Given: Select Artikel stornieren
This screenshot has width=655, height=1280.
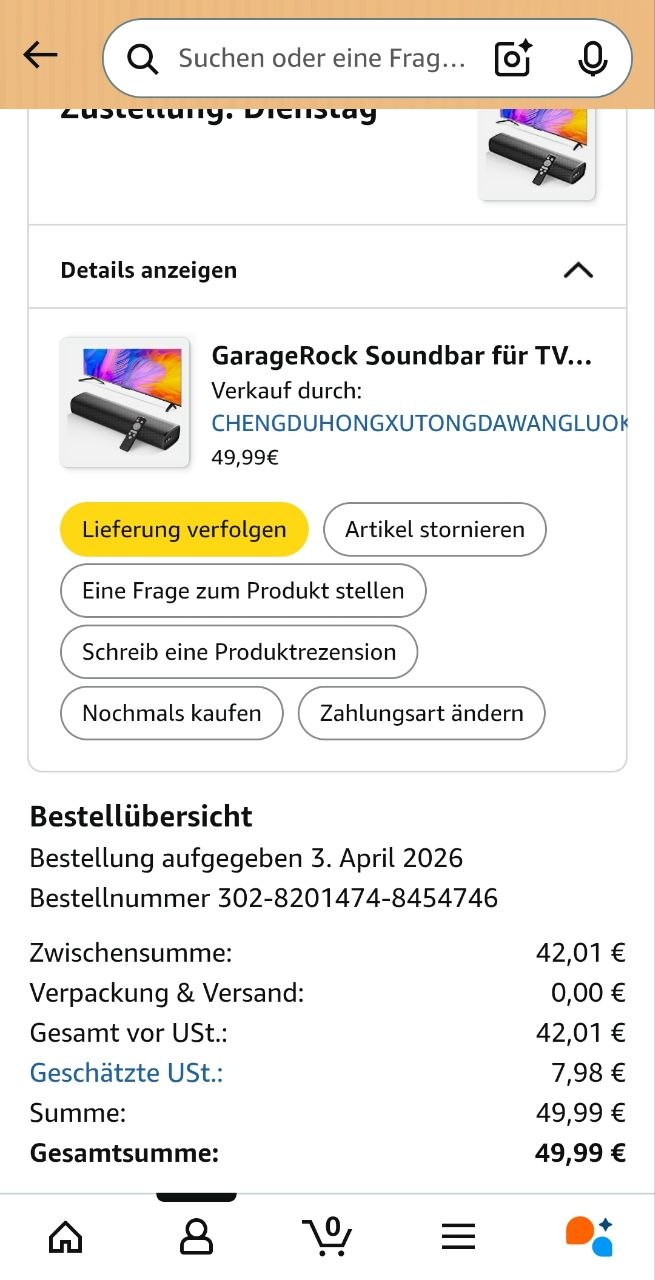Looking at the screenshot, I should point(435,529).
